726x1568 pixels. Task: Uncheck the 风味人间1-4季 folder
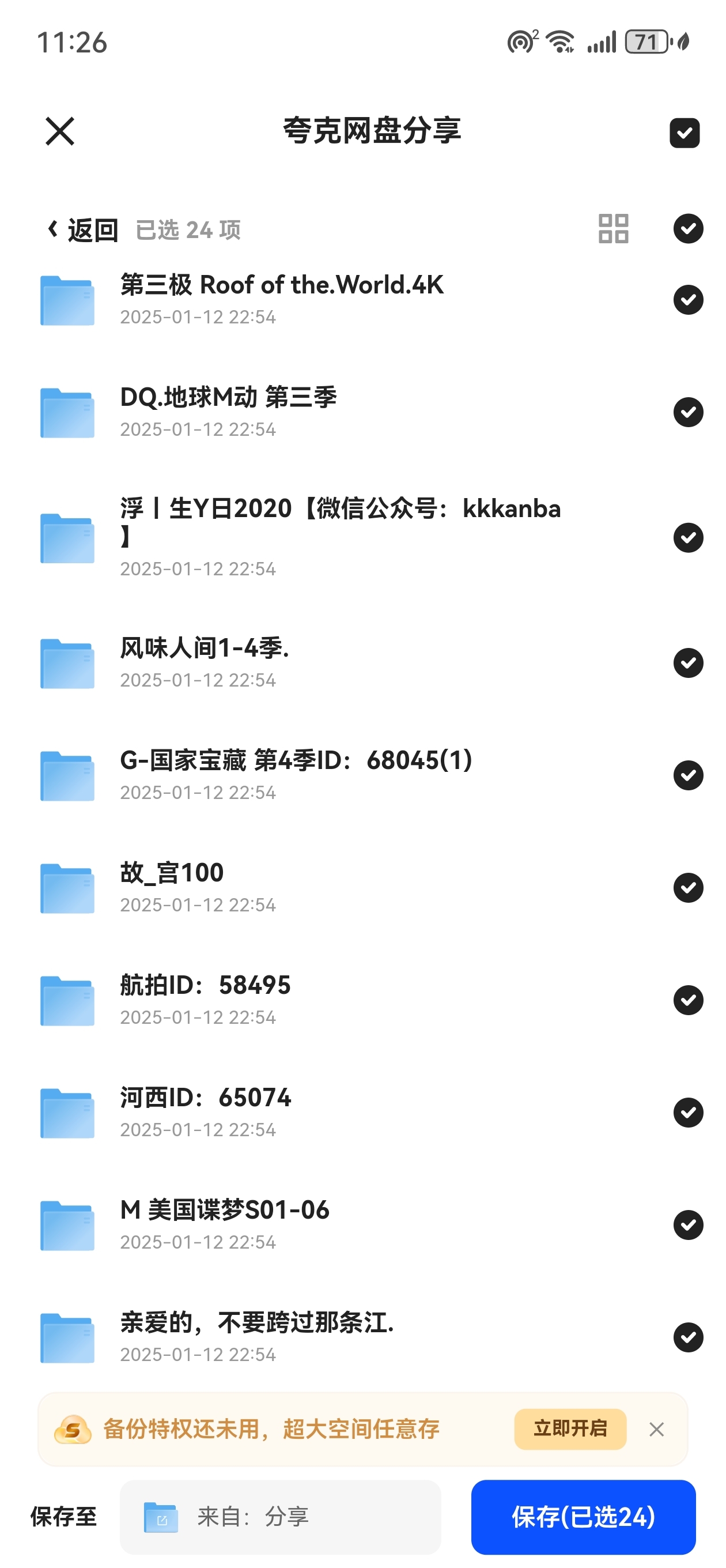(x=689, y=663)
